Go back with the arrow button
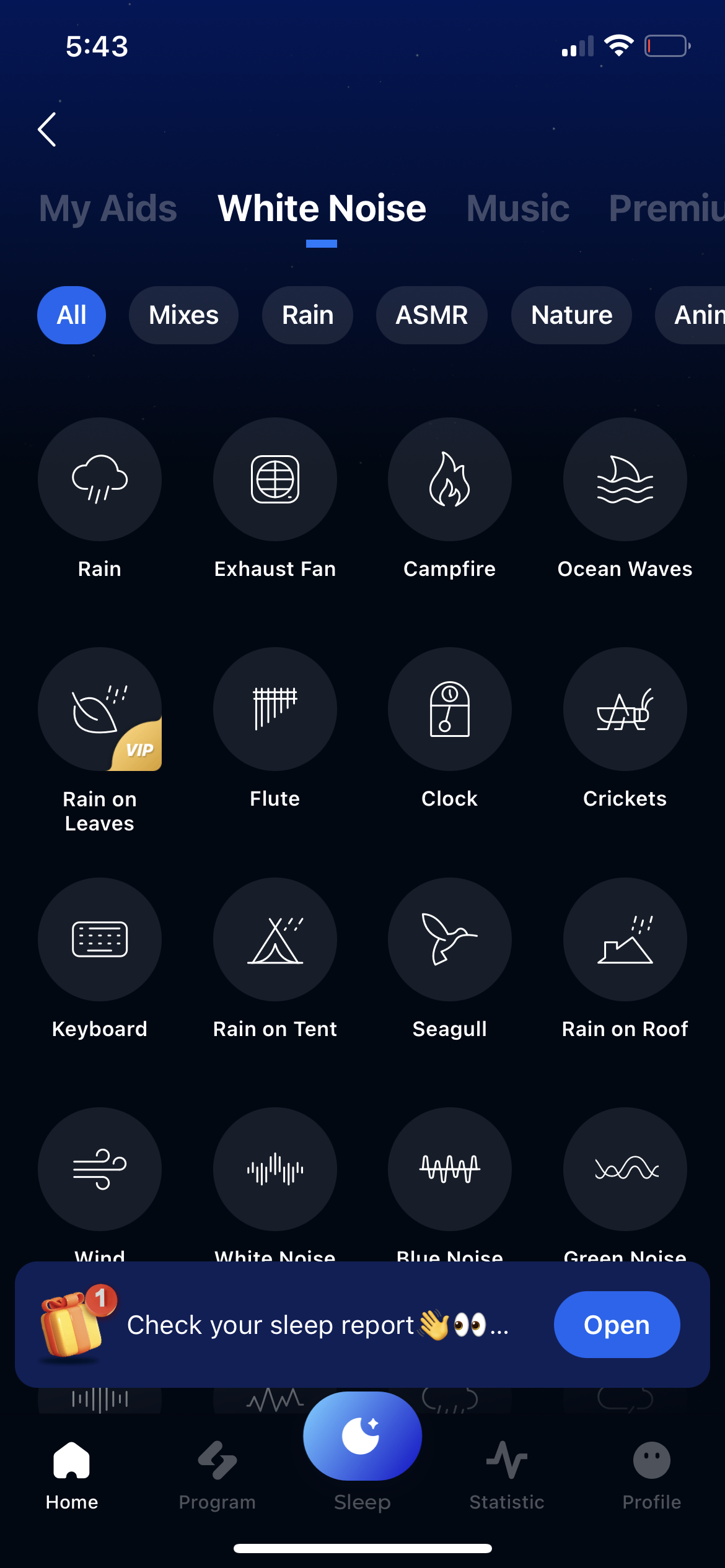Viewport: 725px width, 1568px height. (x=47, y=129)
